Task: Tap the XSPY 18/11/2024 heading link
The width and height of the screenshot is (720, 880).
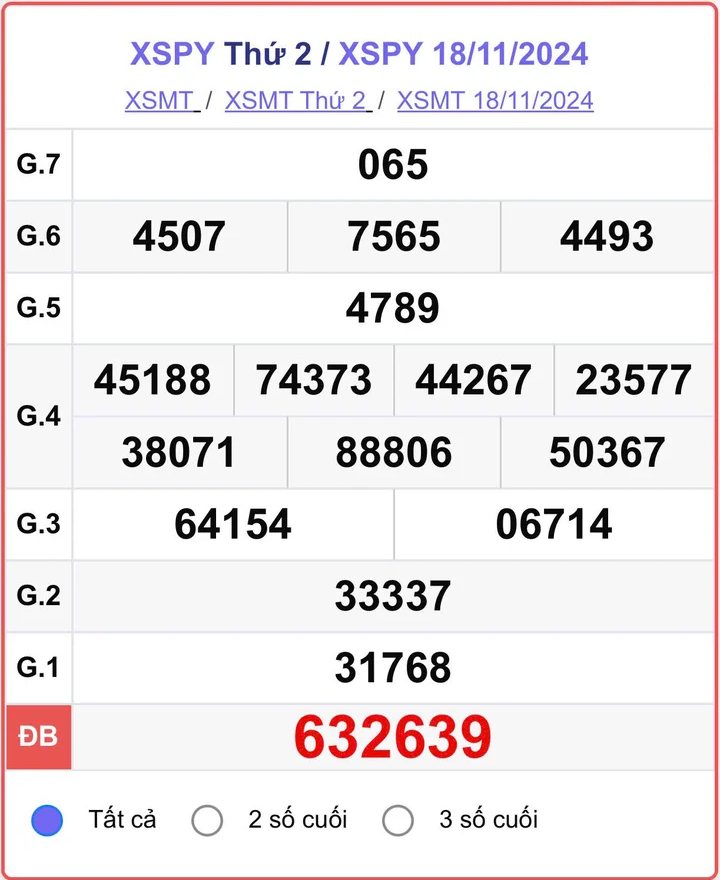Action: 463,54
